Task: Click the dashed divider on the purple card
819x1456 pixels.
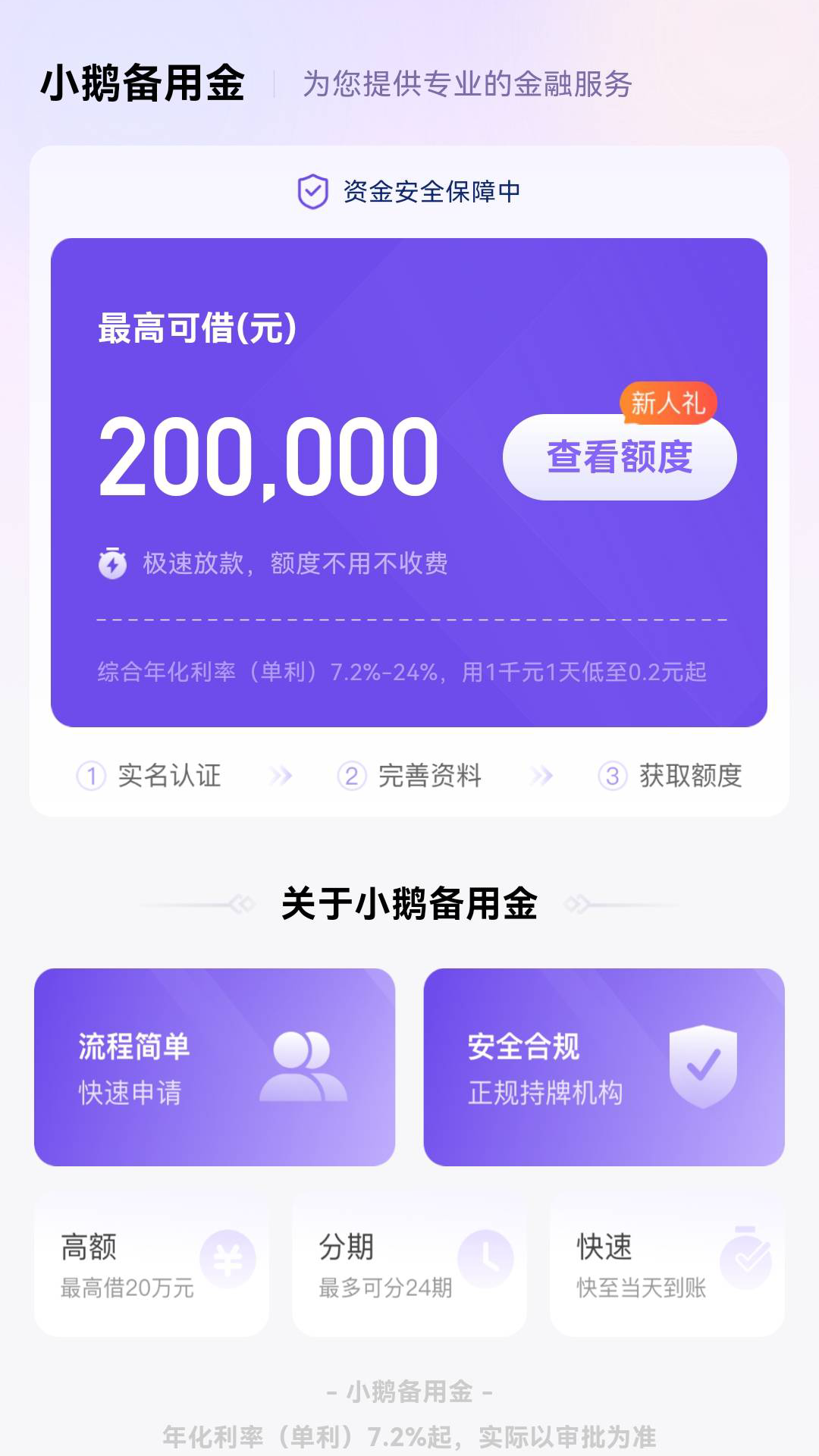Action: tap(409, 620)
